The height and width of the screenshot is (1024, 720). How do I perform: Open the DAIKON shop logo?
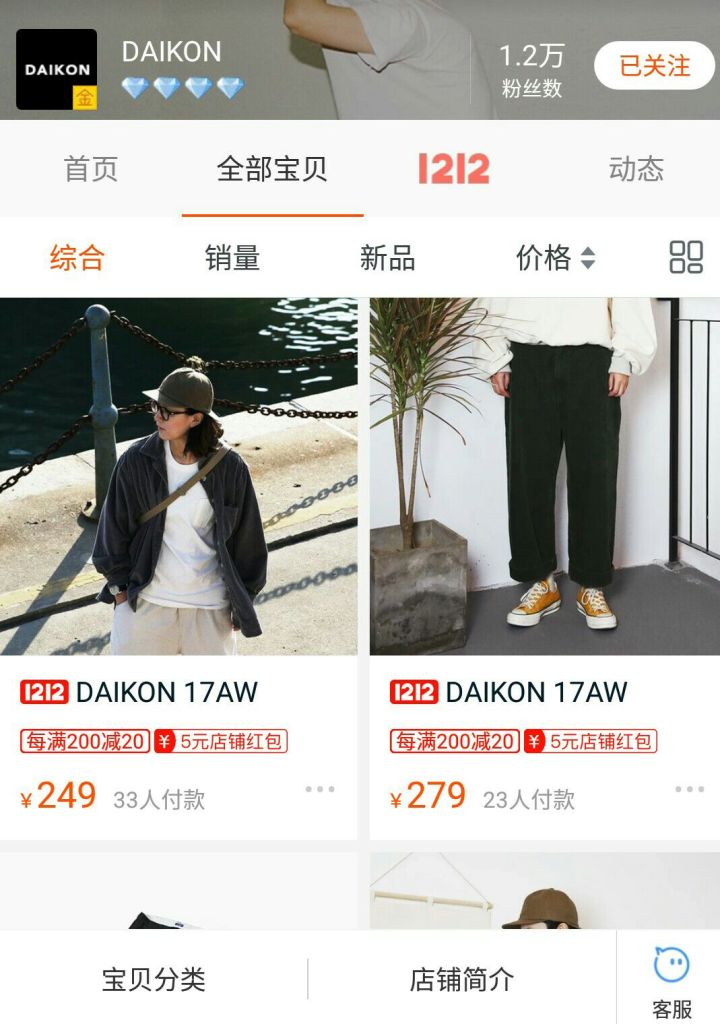point(57,69)
